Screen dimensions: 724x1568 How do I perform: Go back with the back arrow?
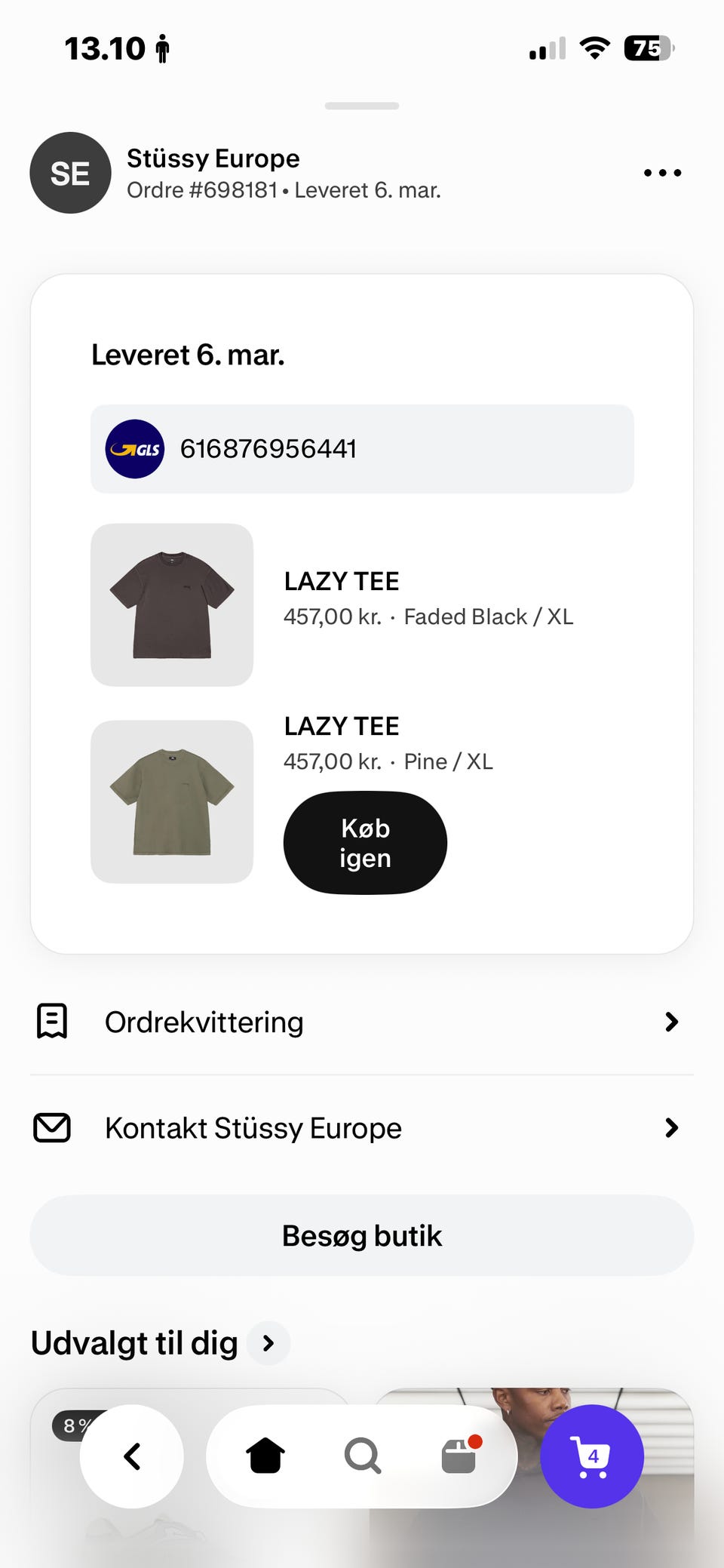(132, 1456)
